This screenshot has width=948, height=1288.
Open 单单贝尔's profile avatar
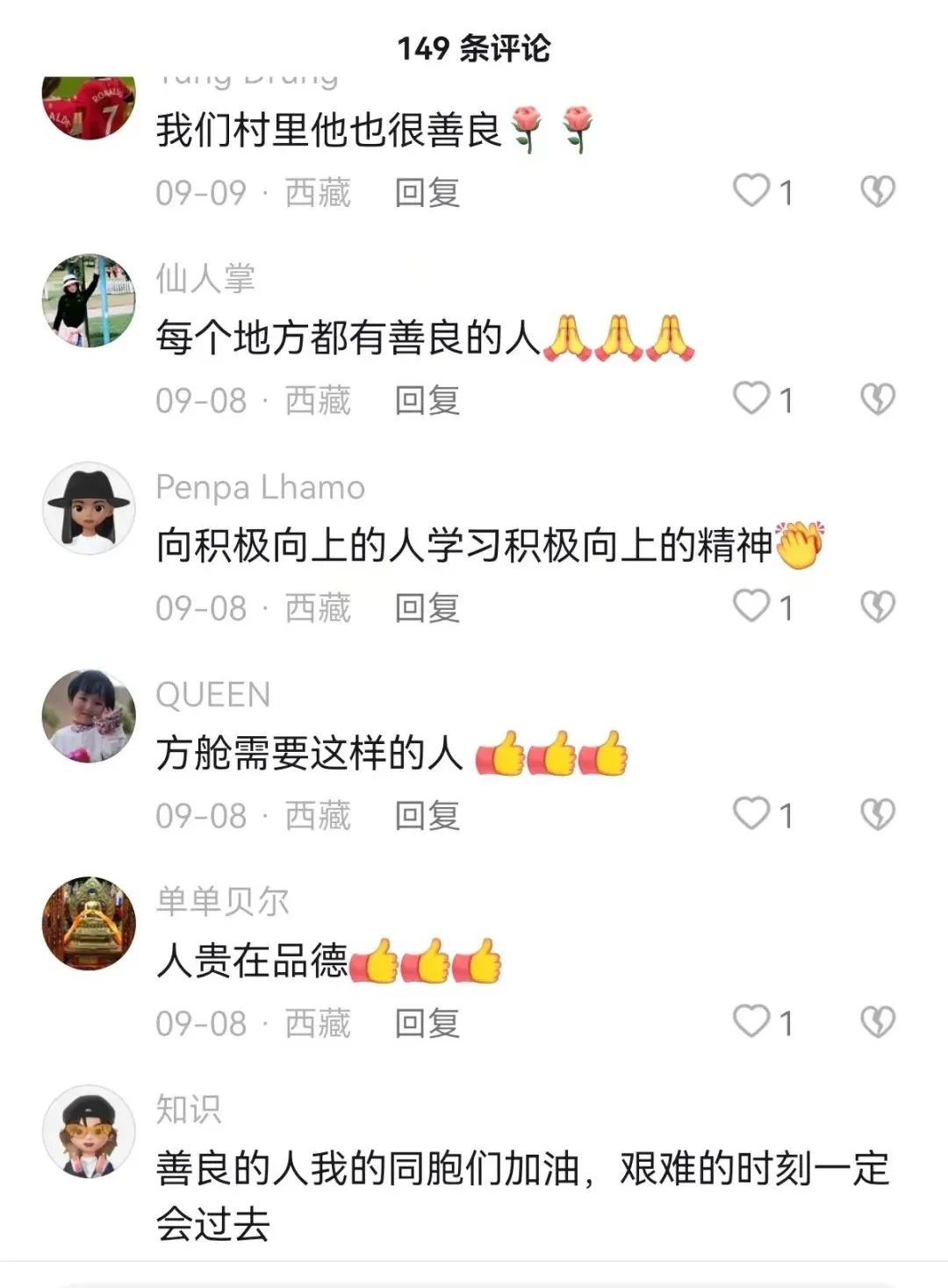click(x=89, y=923)
